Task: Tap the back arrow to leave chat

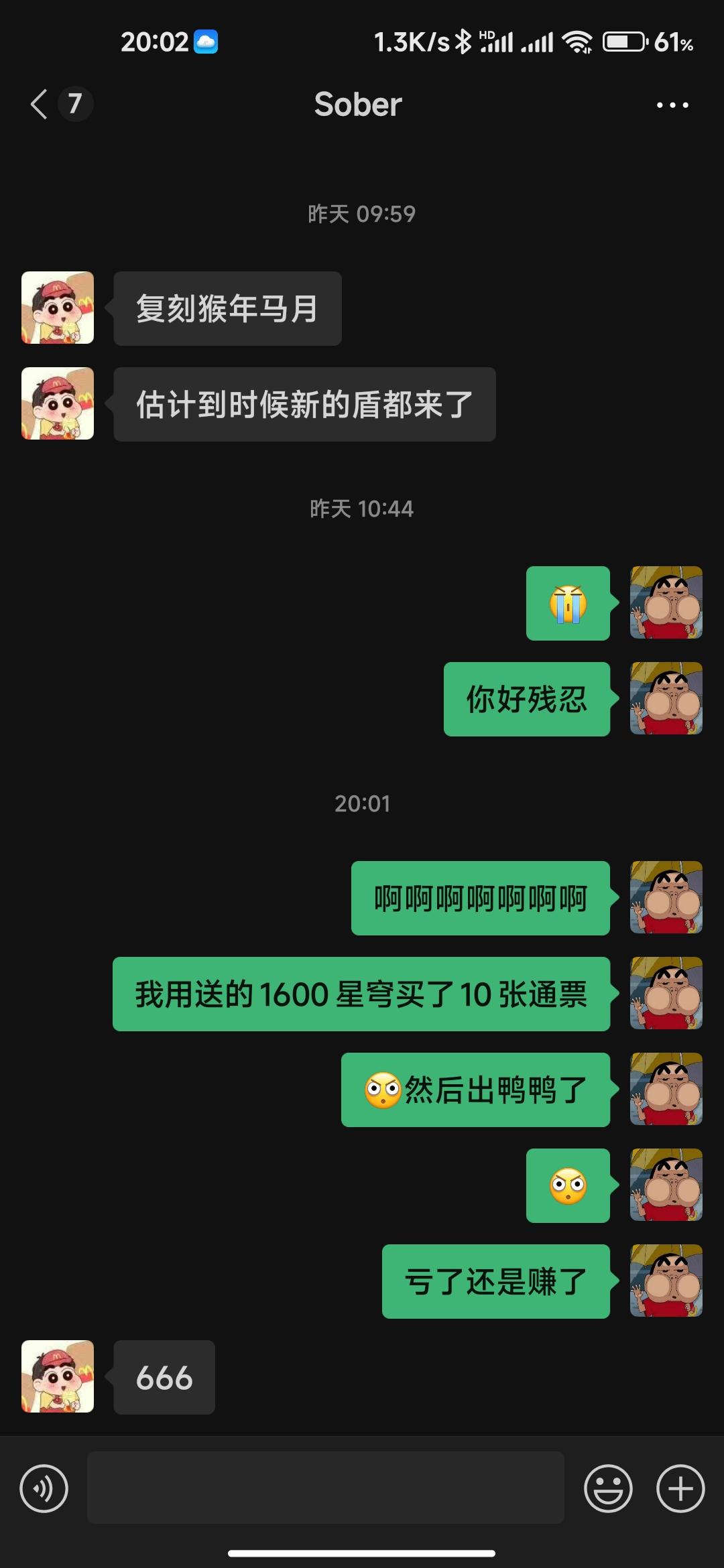Action: click(x=38, y=105)
